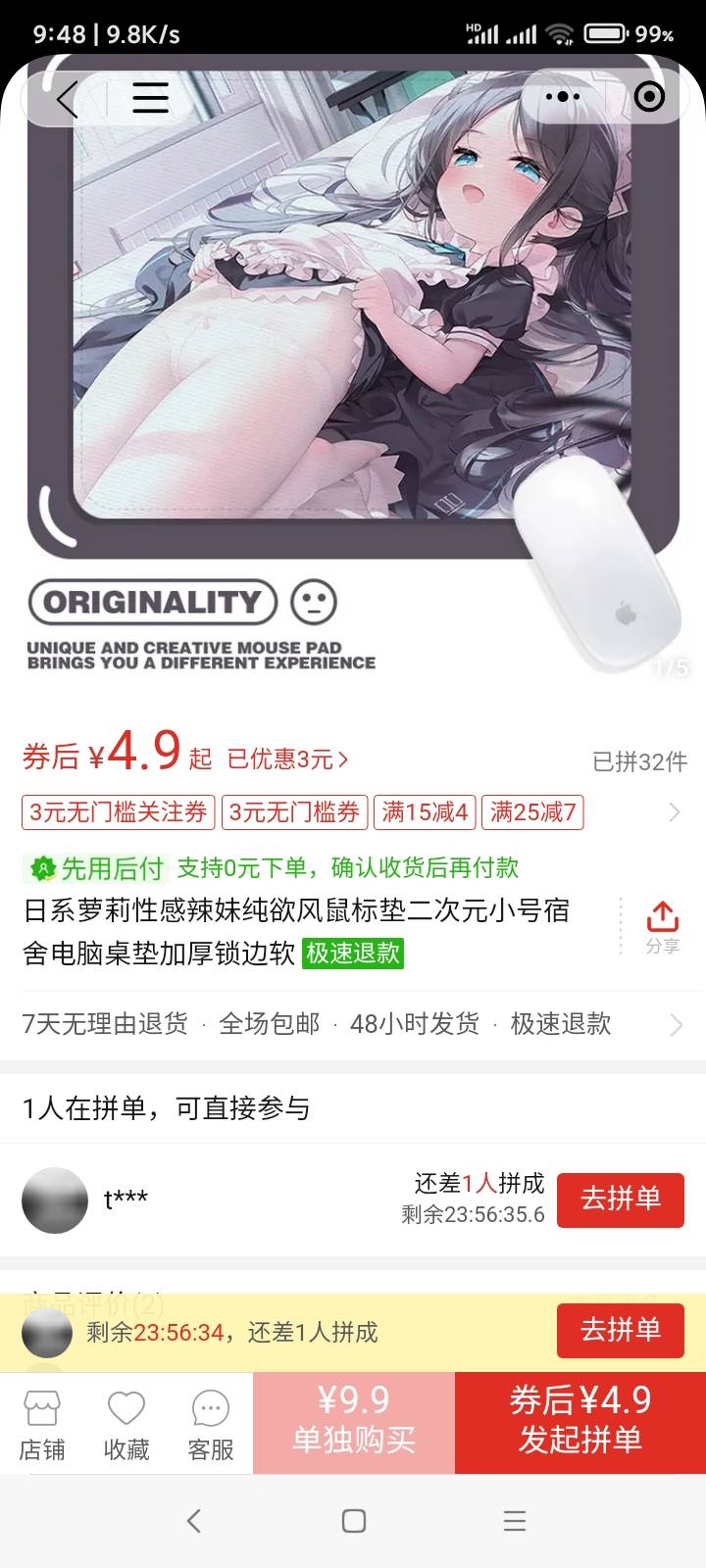The height and width of the screenshot is (1568, 706).
Task: Add this item to 收藏 favorites
Action: point(126,1423)
